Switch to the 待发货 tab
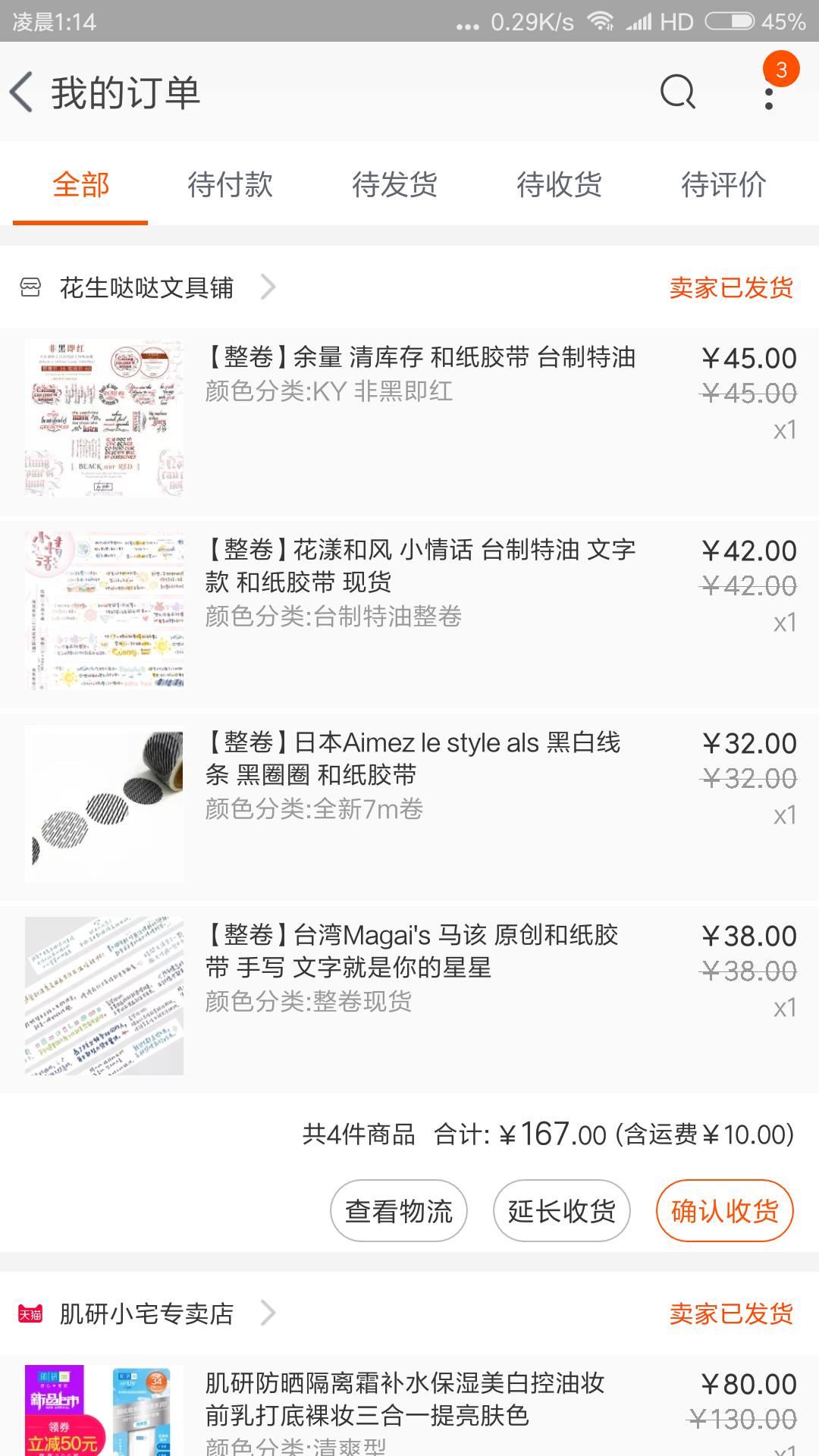Viewport: 819px width, 1456px height. click(394, 184)
